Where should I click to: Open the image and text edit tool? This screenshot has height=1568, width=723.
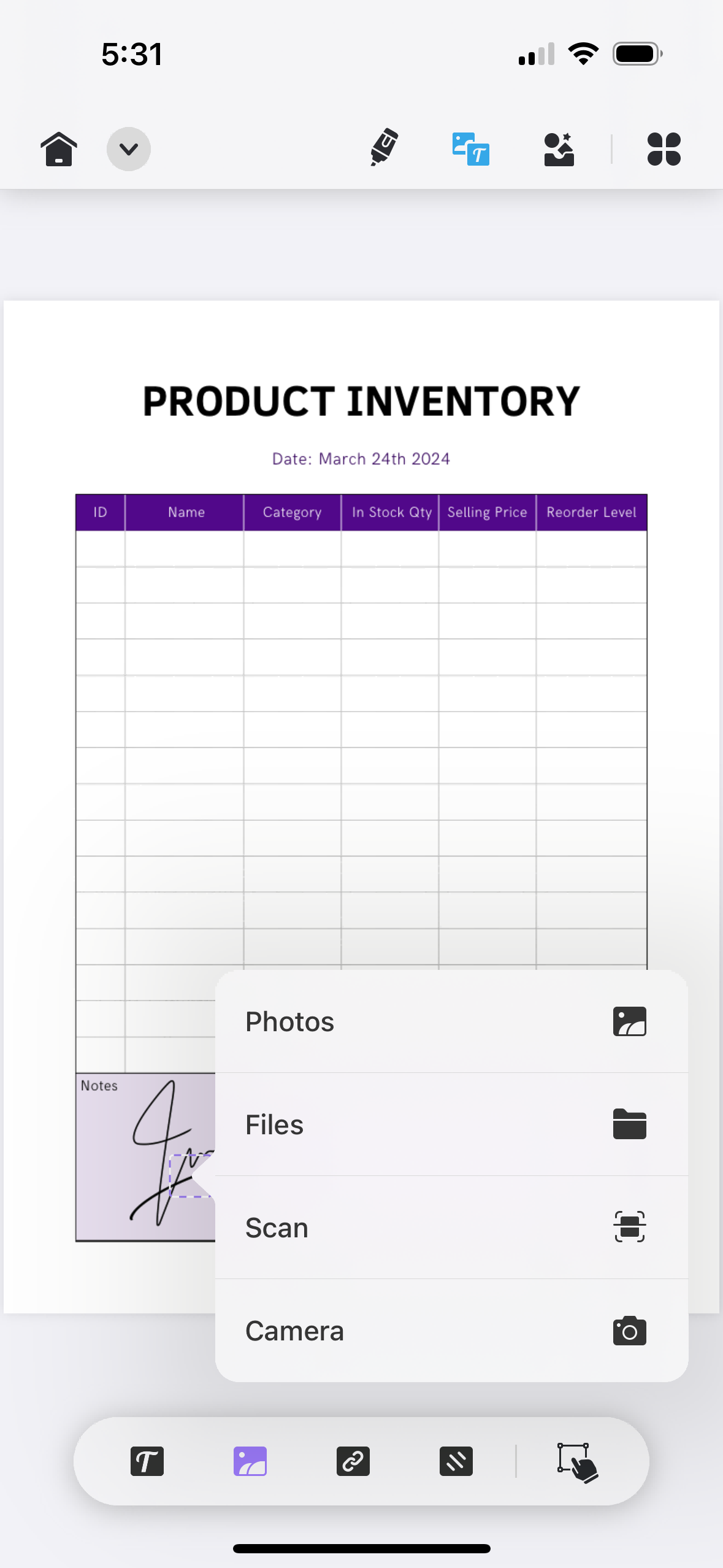click(470, 149)
